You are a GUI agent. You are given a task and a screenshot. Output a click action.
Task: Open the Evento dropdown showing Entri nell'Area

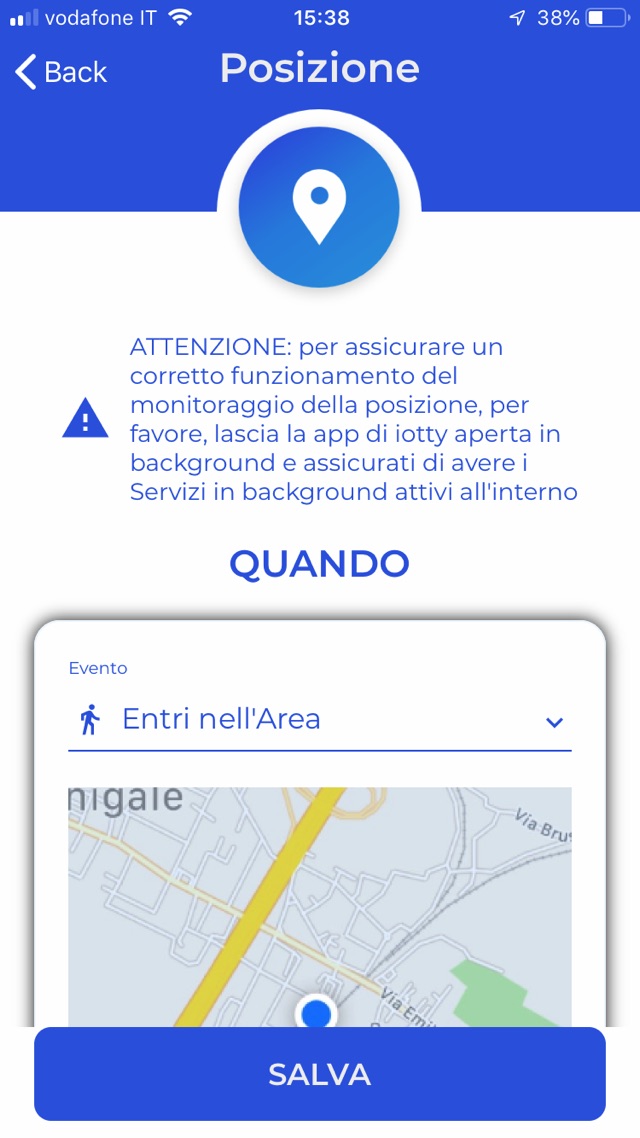320,720
